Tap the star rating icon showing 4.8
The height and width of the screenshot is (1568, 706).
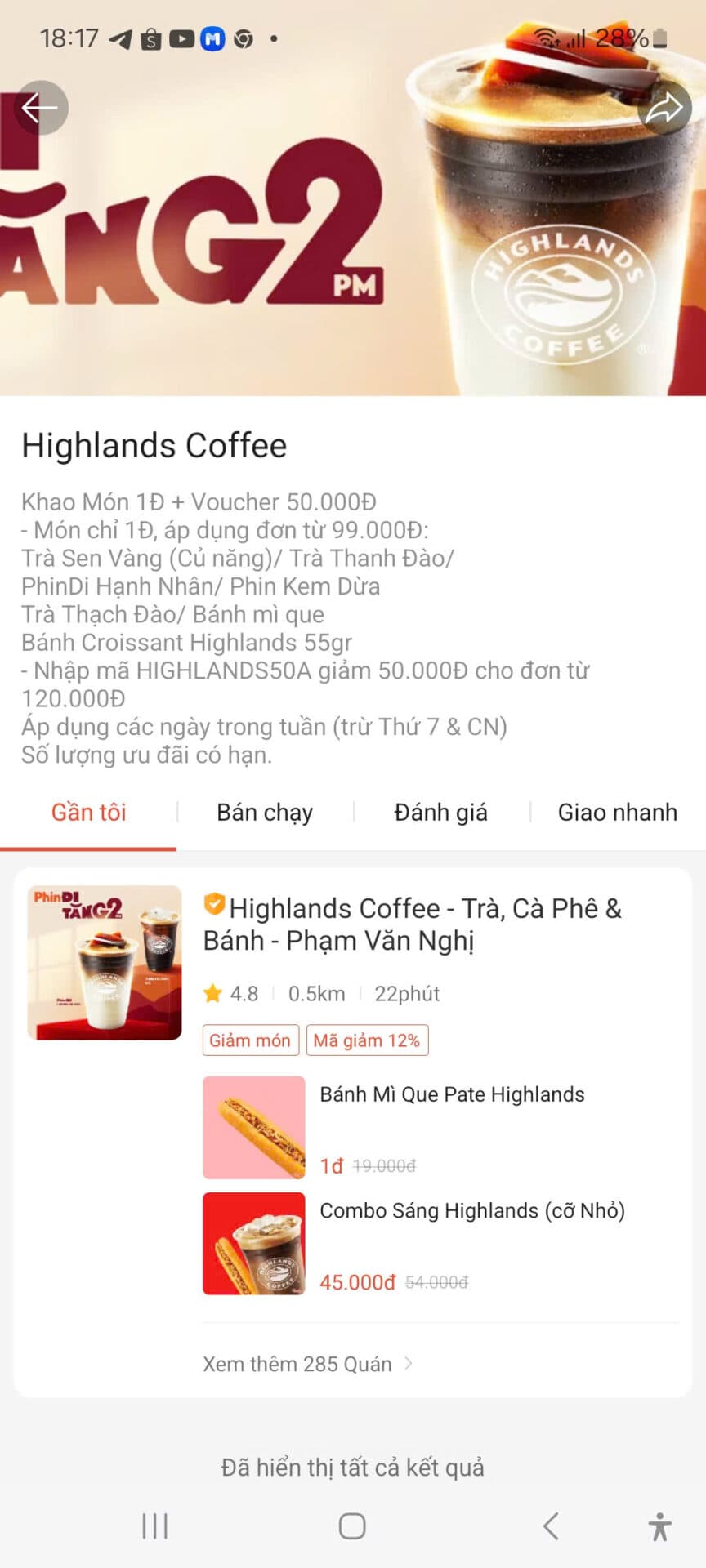tap(214, 994)
